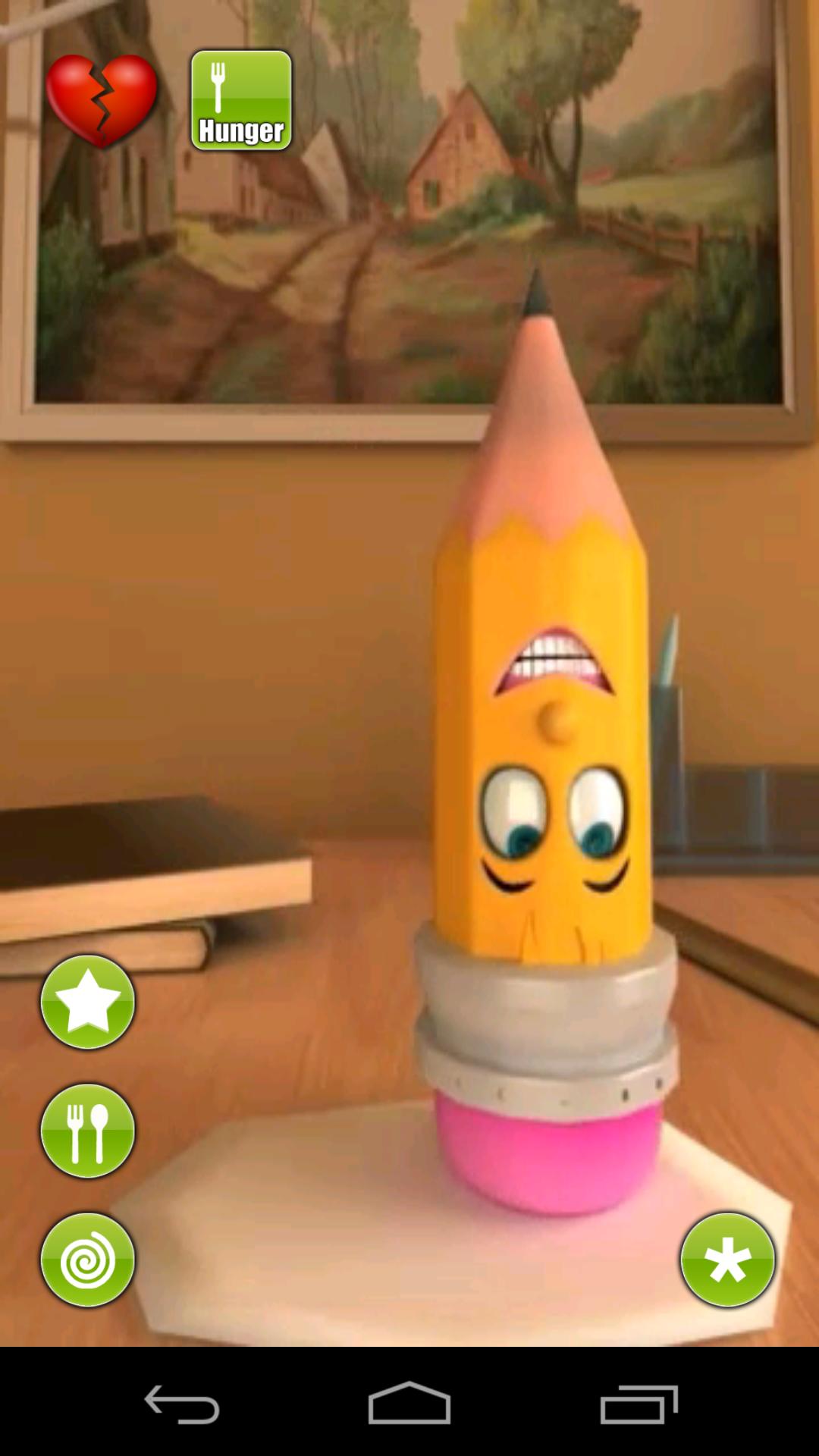Tap the green Hunger button
The image size is (819, 1456).
(x=241, y=100)
